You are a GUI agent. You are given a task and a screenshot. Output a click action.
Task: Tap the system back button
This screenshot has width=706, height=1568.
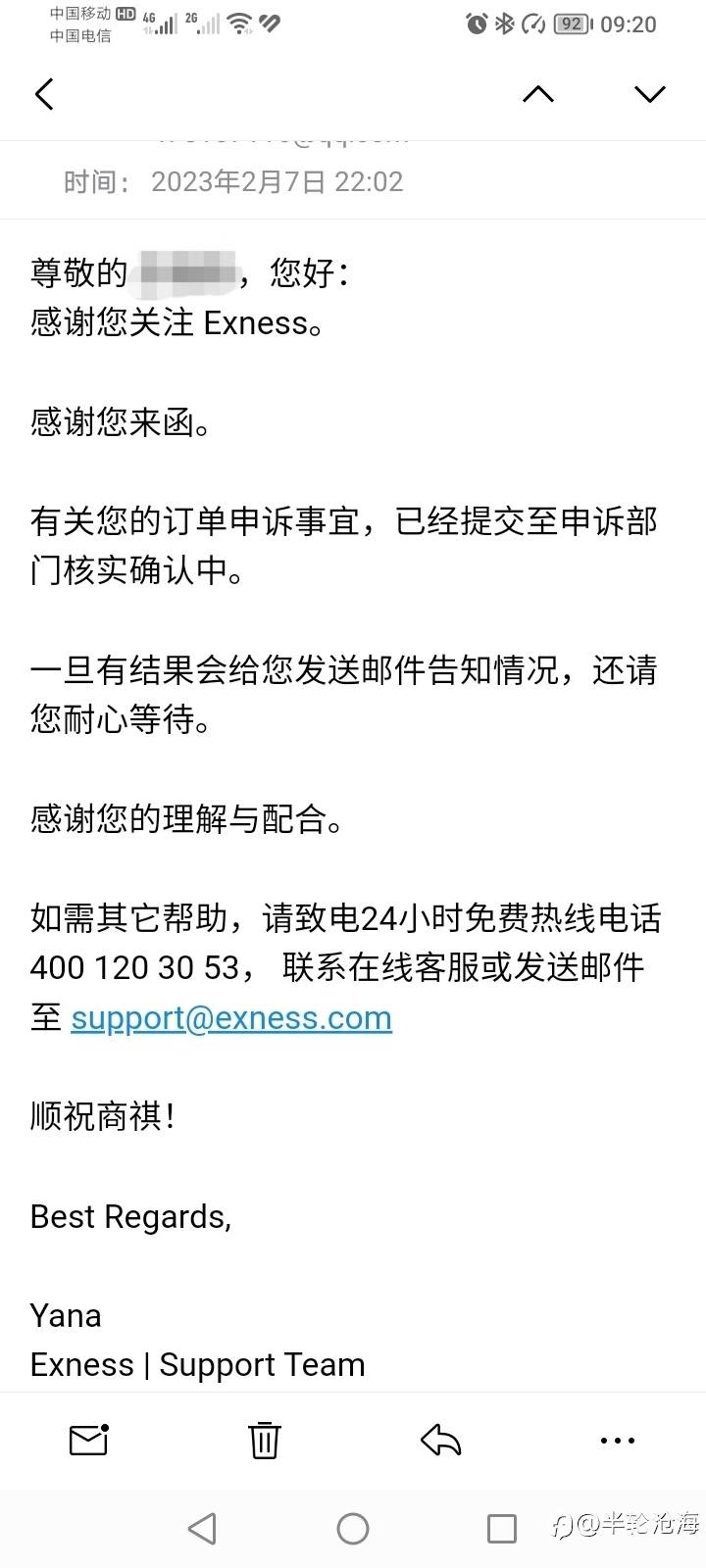click(202, 1528)
